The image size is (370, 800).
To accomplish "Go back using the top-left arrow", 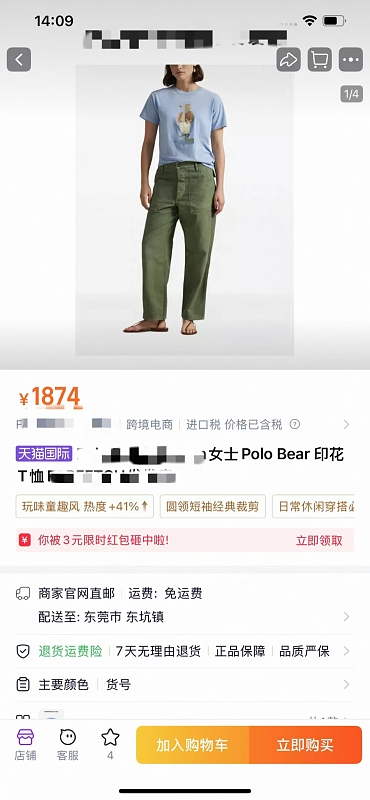I will point(19,60).
